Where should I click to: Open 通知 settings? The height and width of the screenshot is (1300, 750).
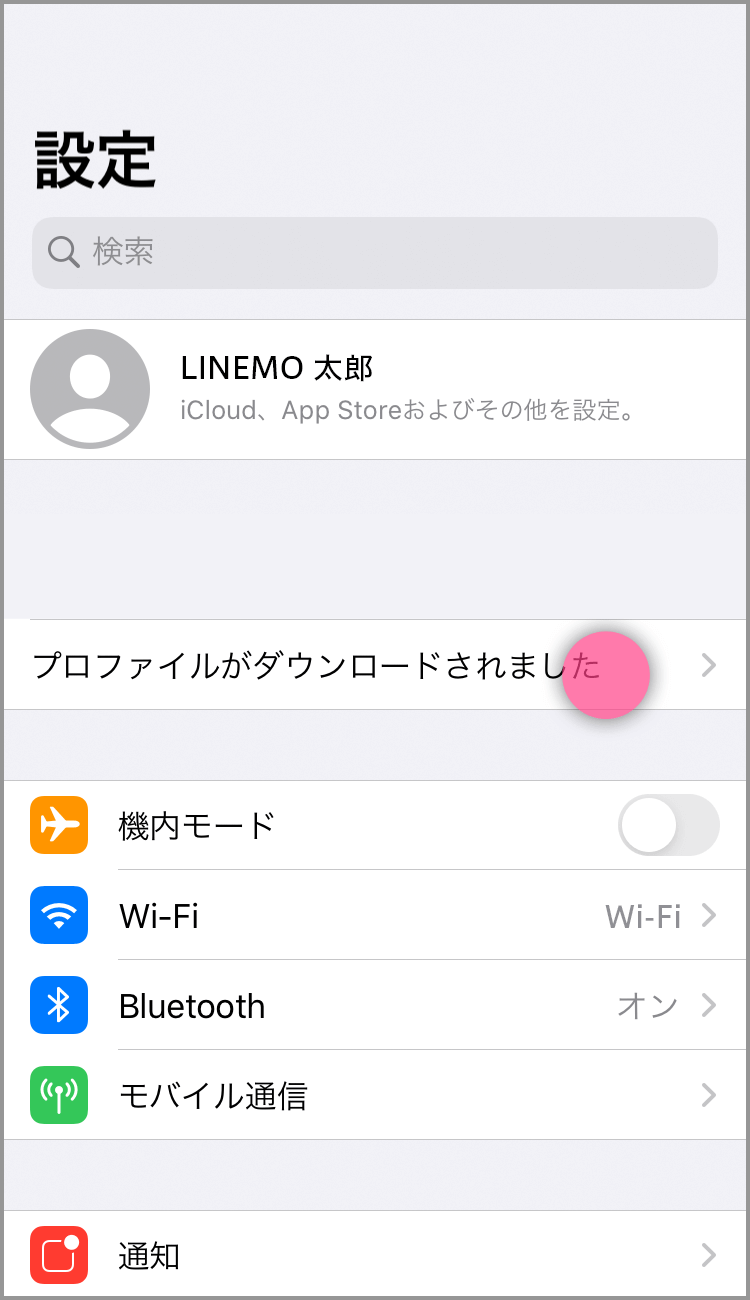pyautogui.click(x=375, y=1255)
